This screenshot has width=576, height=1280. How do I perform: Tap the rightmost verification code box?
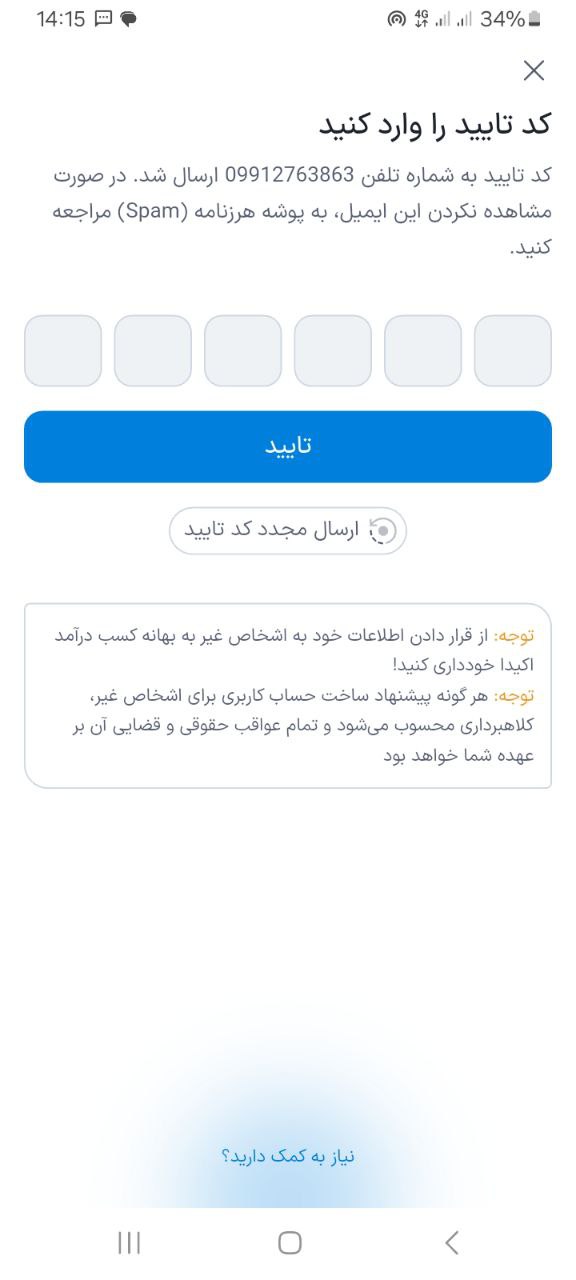point(513,351)
